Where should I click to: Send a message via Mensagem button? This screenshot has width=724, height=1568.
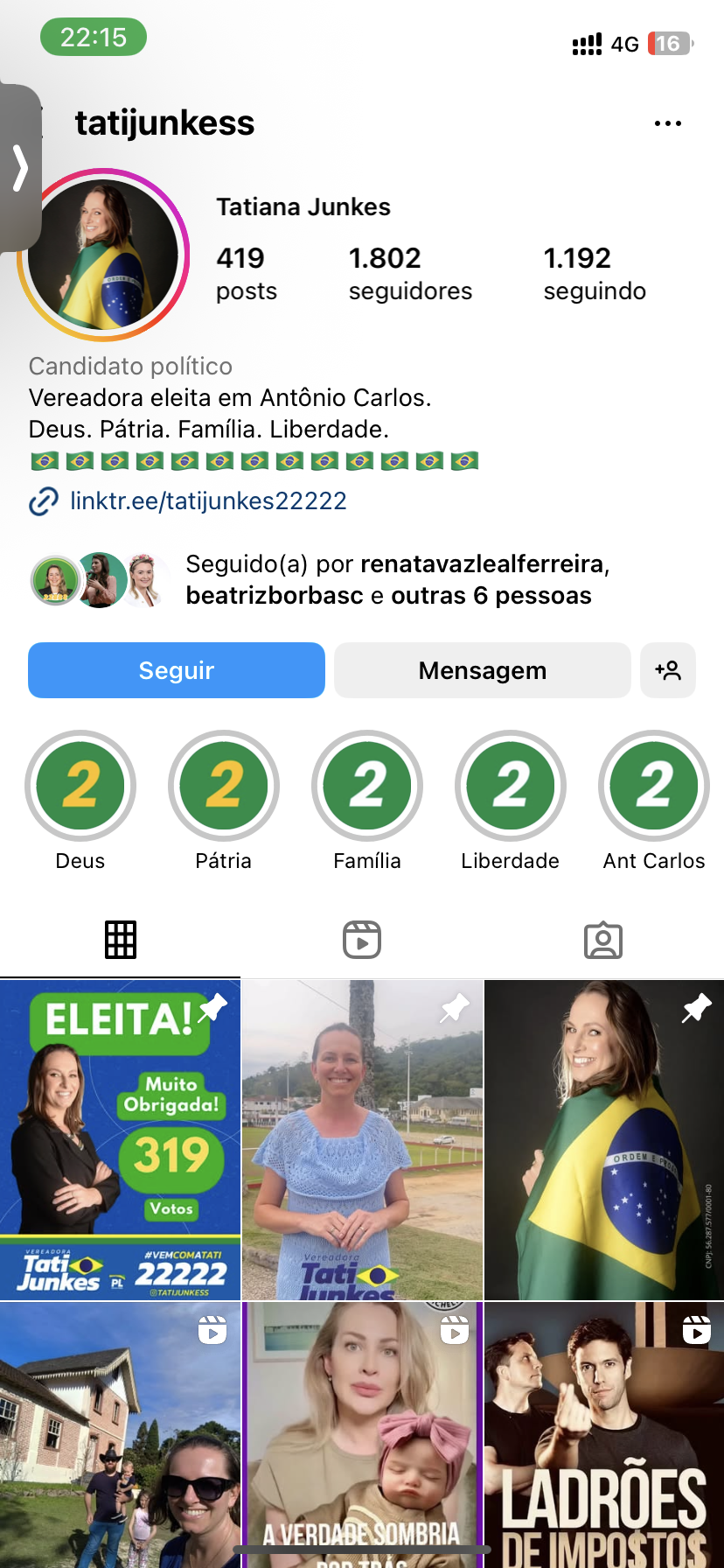pyautogui.click(x=482, y=670)
